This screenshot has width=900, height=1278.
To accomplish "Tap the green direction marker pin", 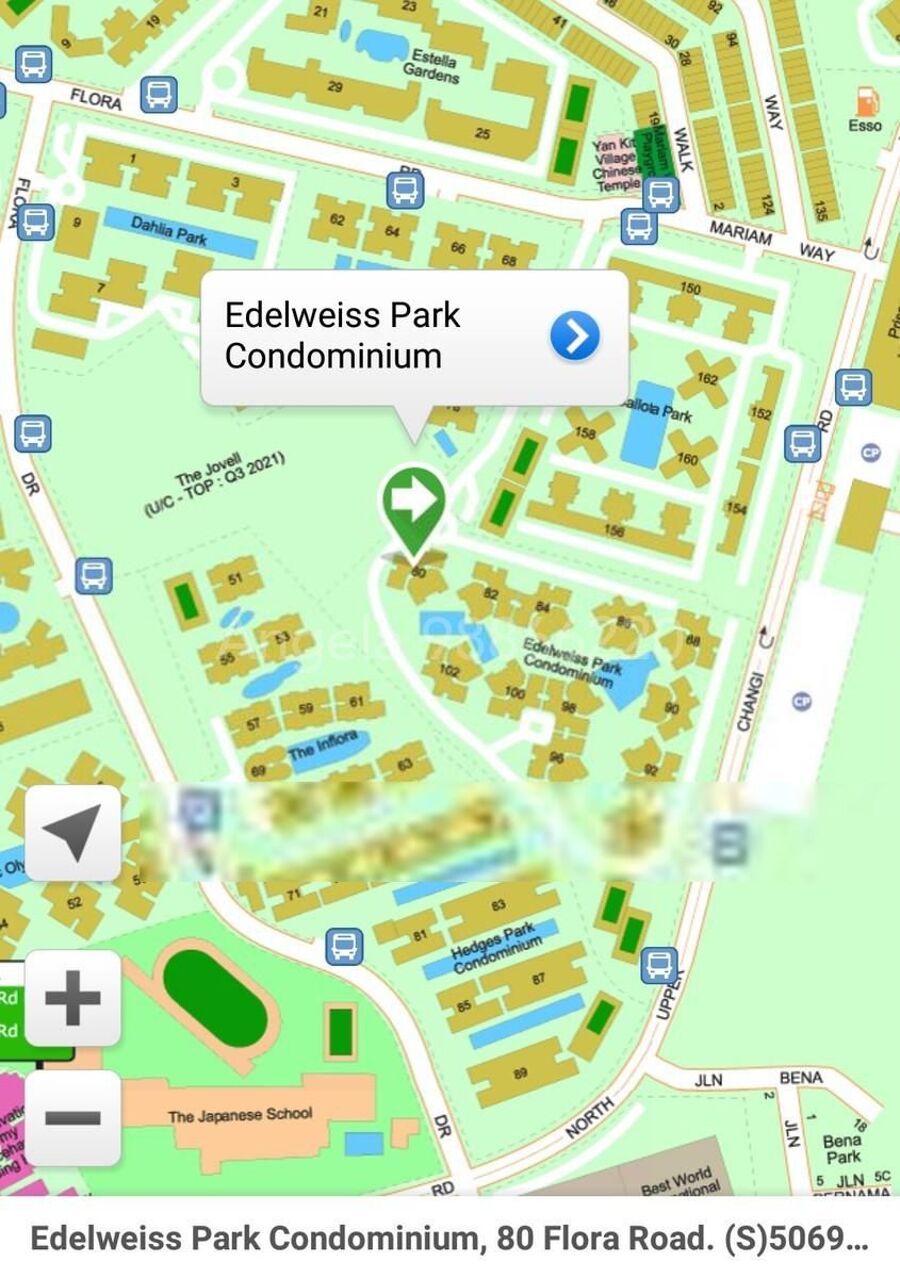I will (413, 503).
